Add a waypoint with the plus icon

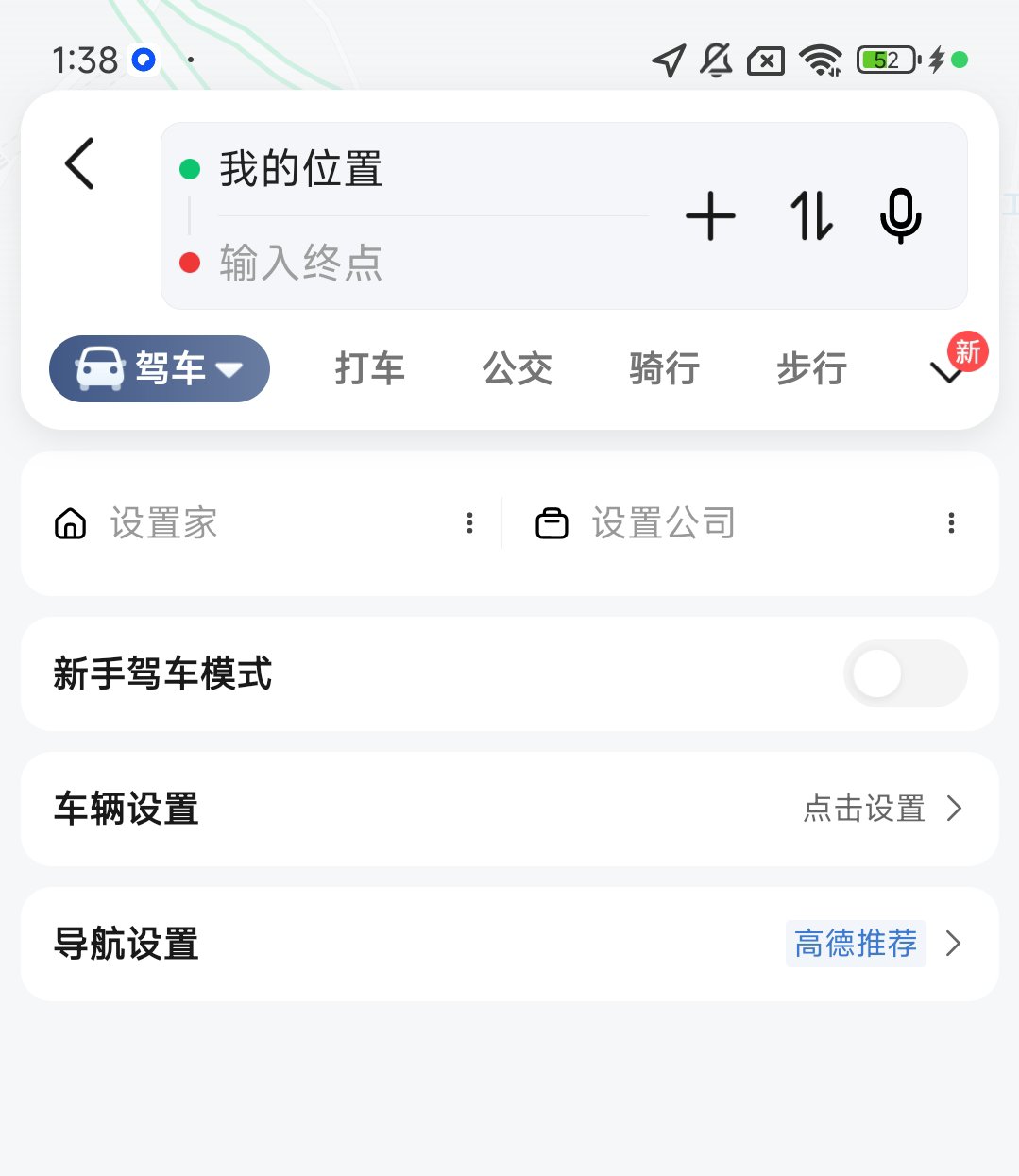click(710, 216)
